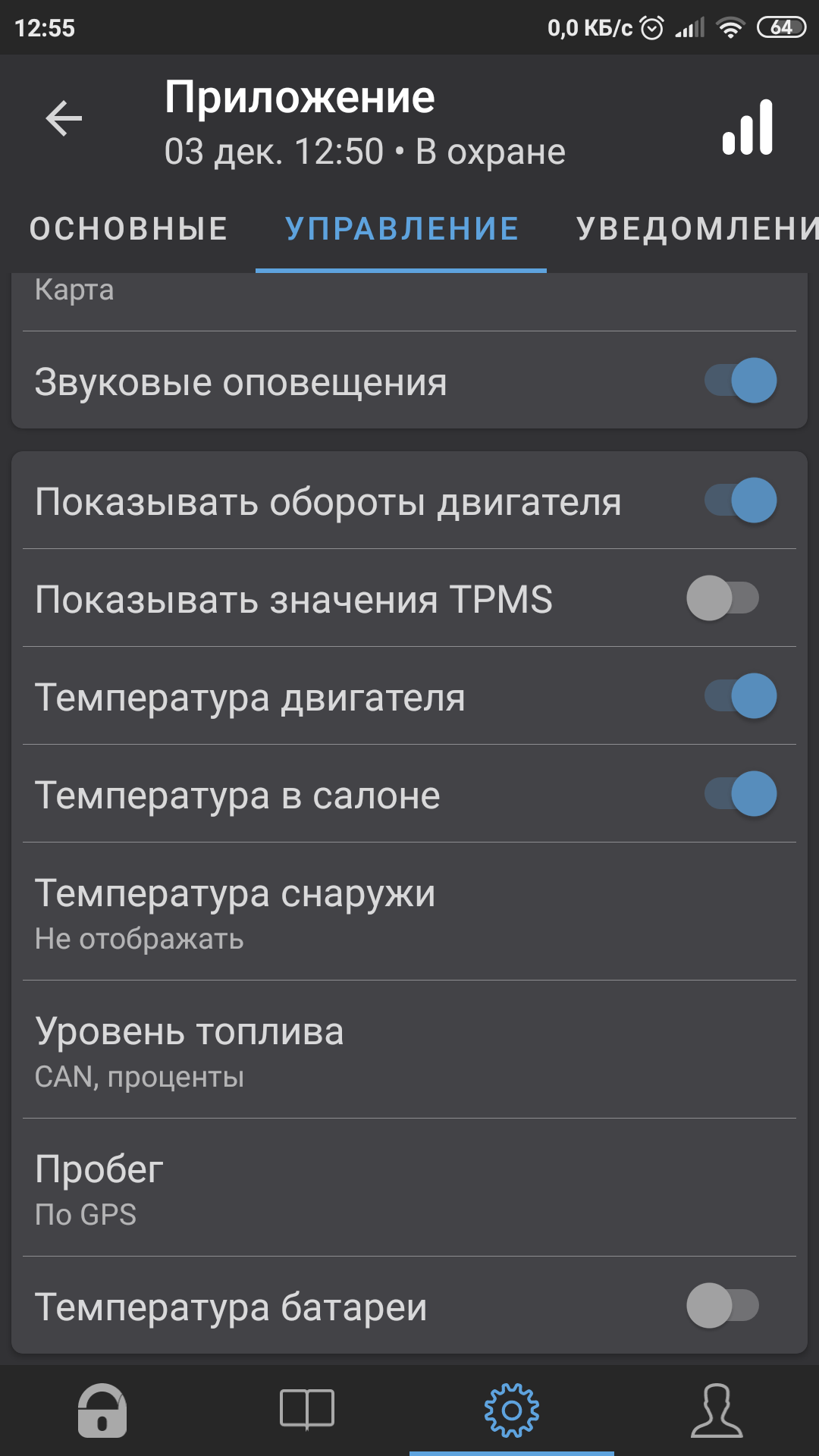Open the Уровень топлива setting
Screen dimensions: 819x1456
click(x=409, y=1050)
